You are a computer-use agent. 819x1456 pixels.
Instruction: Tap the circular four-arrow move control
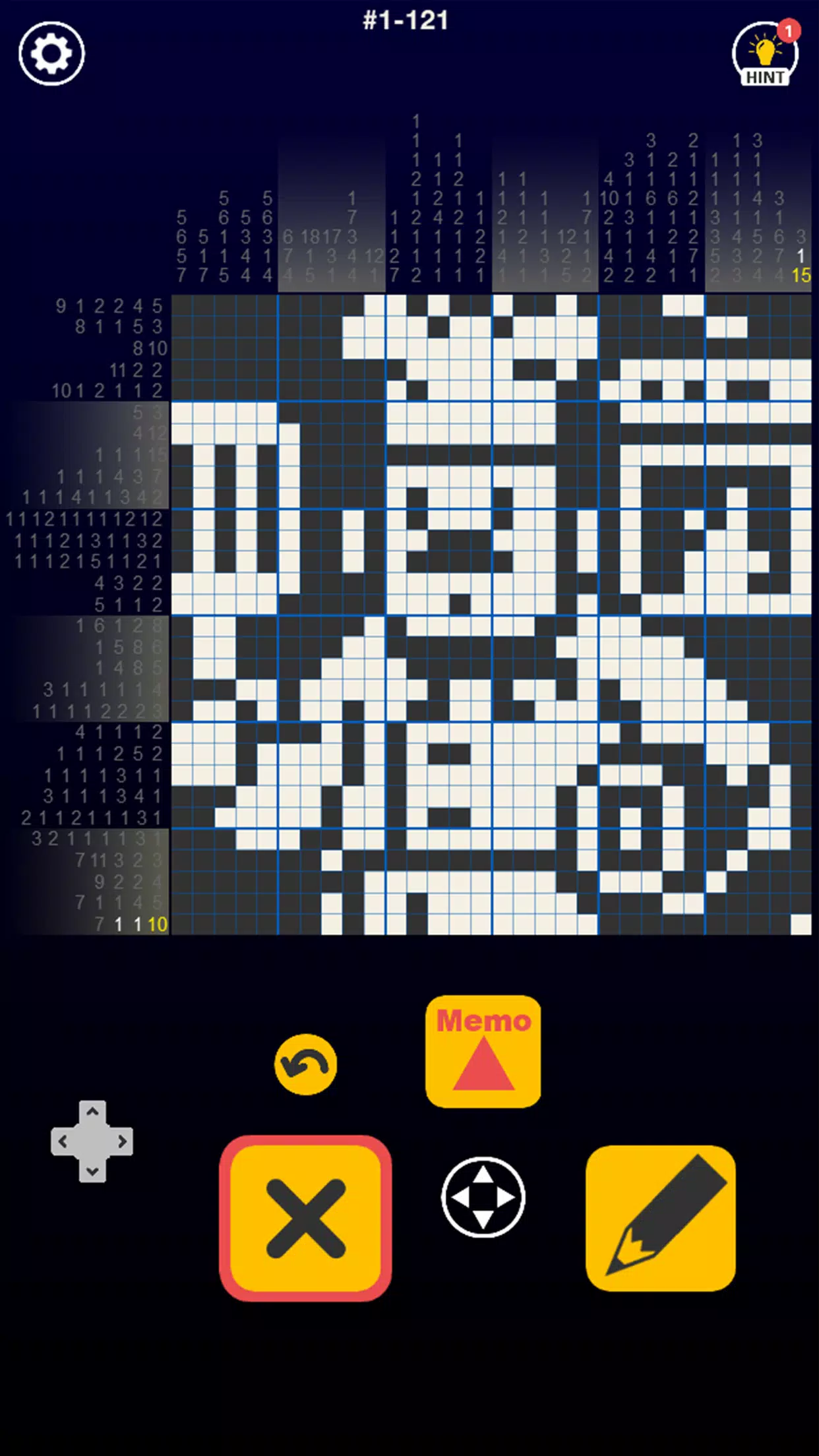[483, 1197]
